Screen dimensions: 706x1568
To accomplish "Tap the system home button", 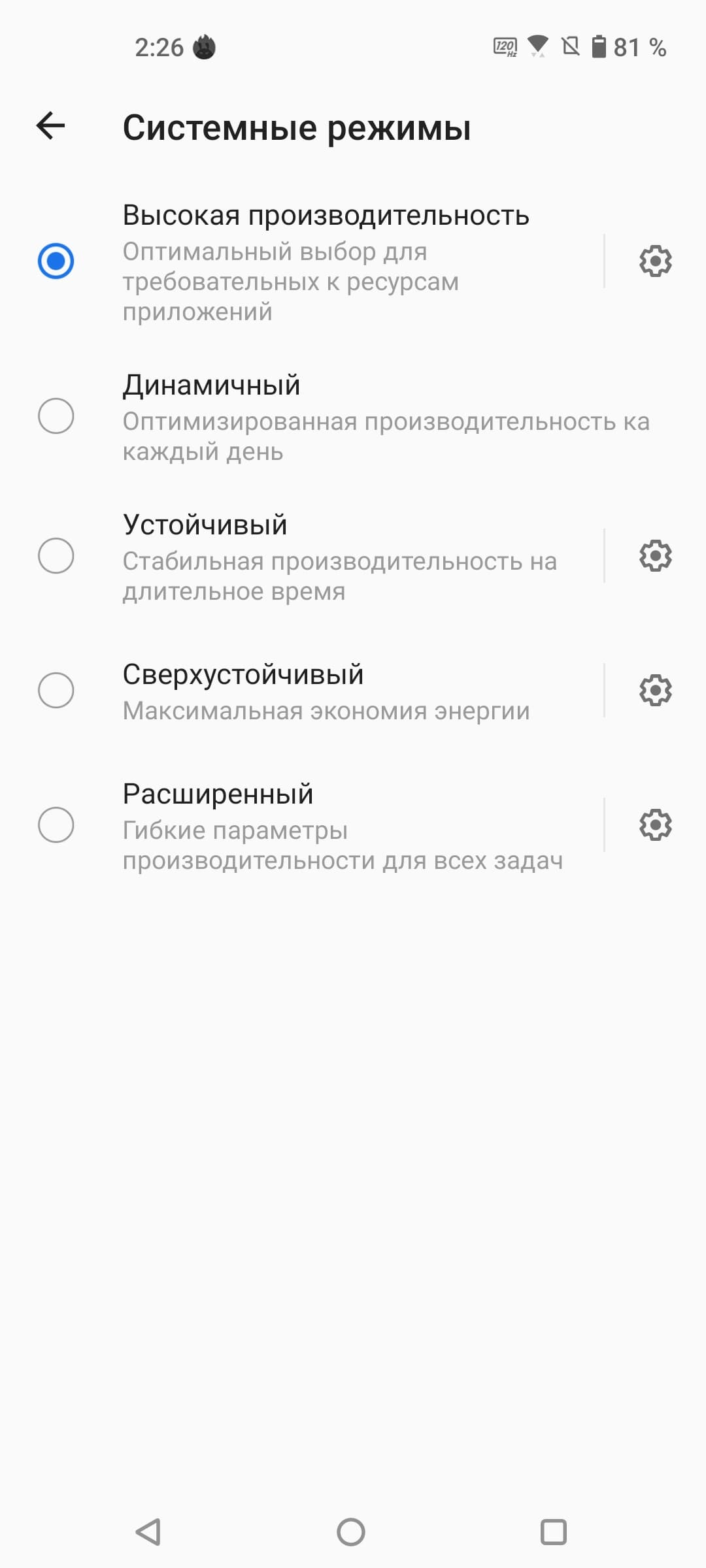I will point(351,1531).
